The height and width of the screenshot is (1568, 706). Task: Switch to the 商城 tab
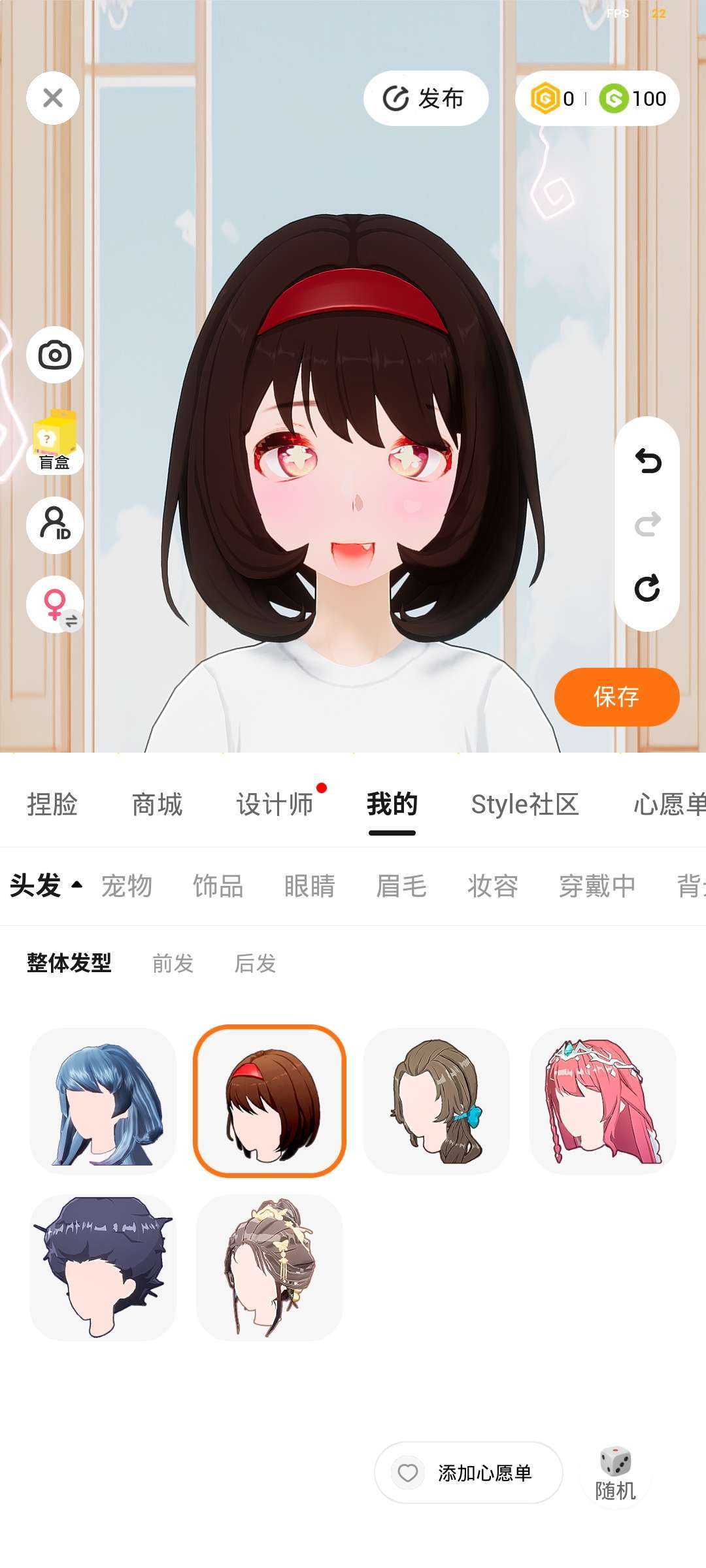pyautogui.click(x=157, y=804)
